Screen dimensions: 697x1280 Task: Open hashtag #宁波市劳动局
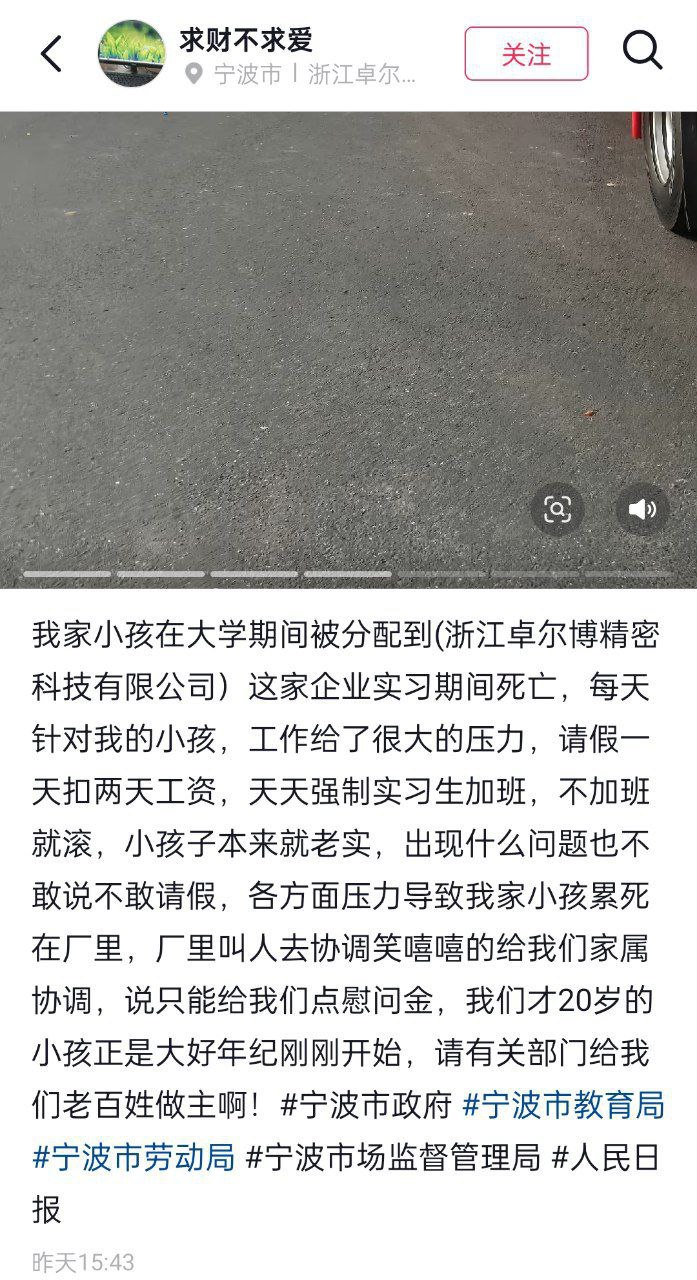[134, 1158]
